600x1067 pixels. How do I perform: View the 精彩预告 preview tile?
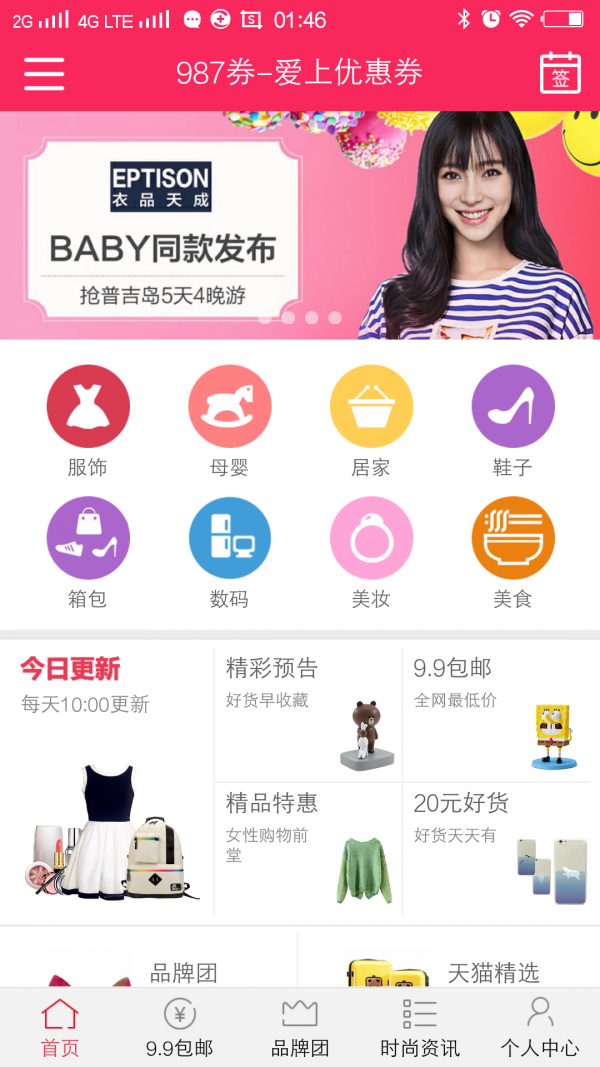309,714
